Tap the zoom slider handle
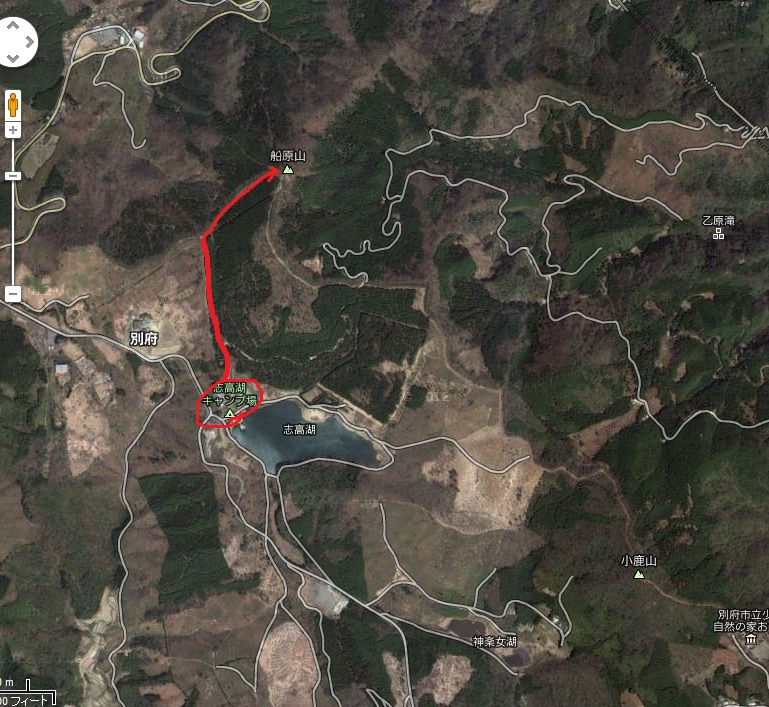Screen dimensions: 769x707 point(13,176)
